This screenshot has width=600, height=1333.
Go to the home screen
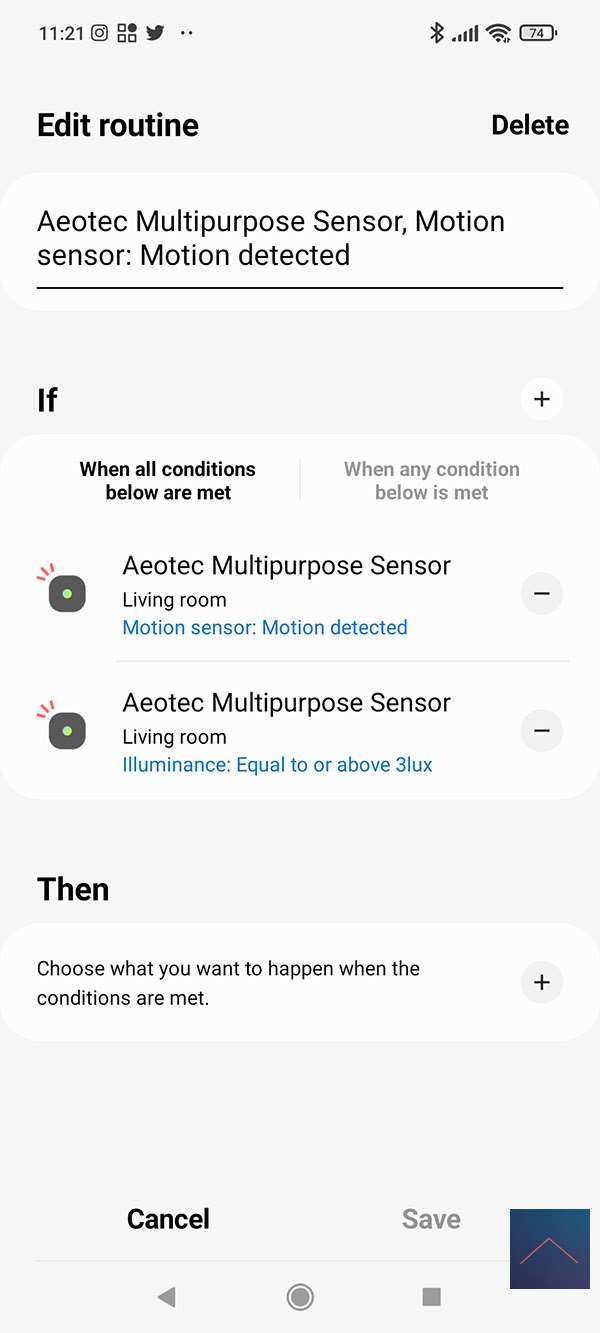[x=299, y=1297]
